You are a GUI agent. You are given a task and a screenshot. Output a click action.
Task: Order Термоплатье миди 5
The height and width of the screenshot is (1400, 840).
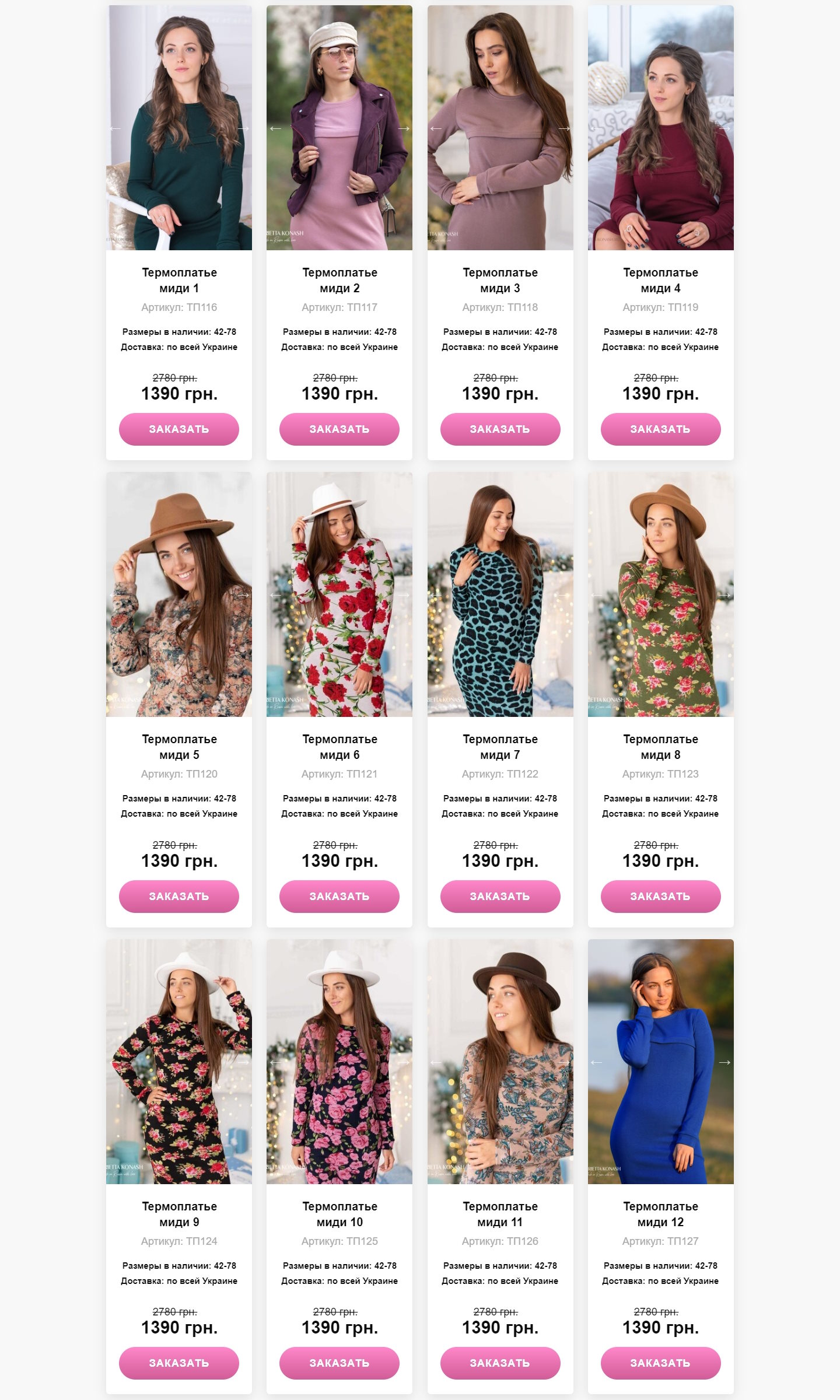pos(179,896)
